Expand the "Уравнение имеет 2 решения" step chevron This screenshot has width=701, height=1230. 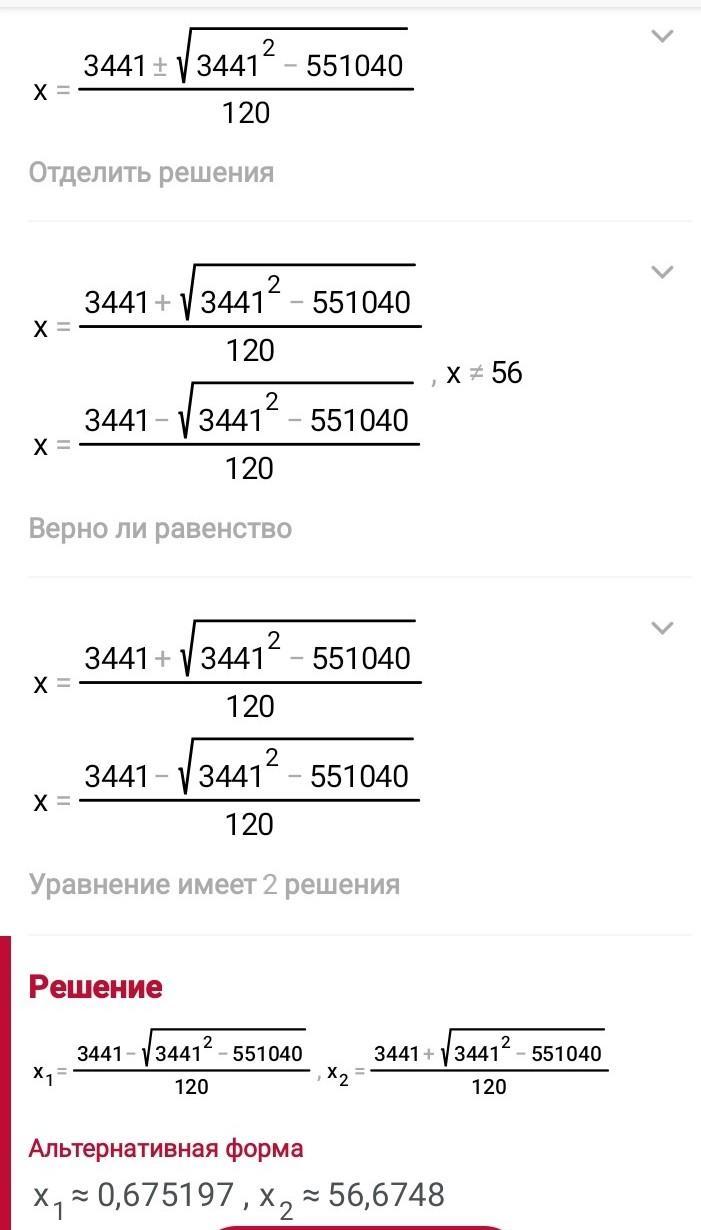coord(662,628)
